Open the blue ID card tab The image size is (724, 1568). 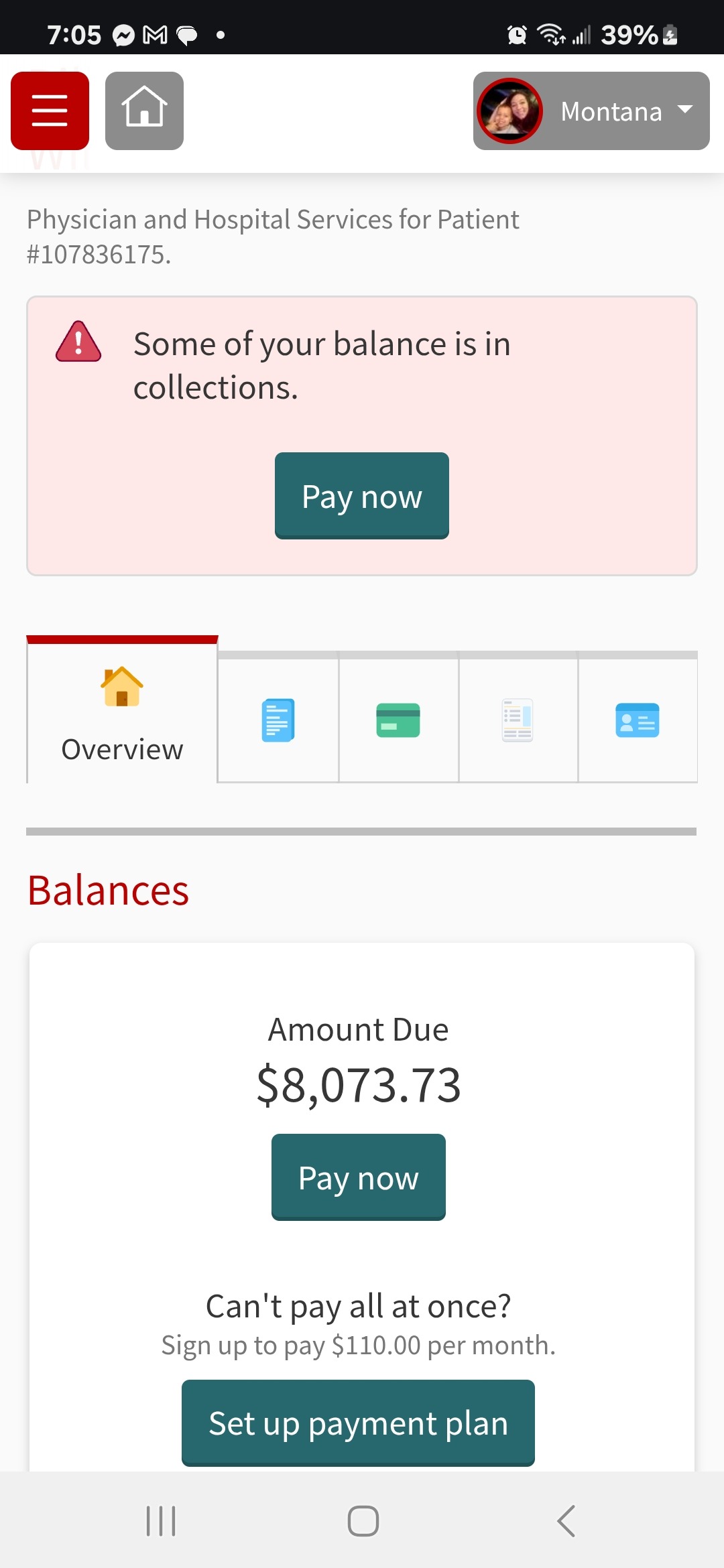tap(637, 720)
